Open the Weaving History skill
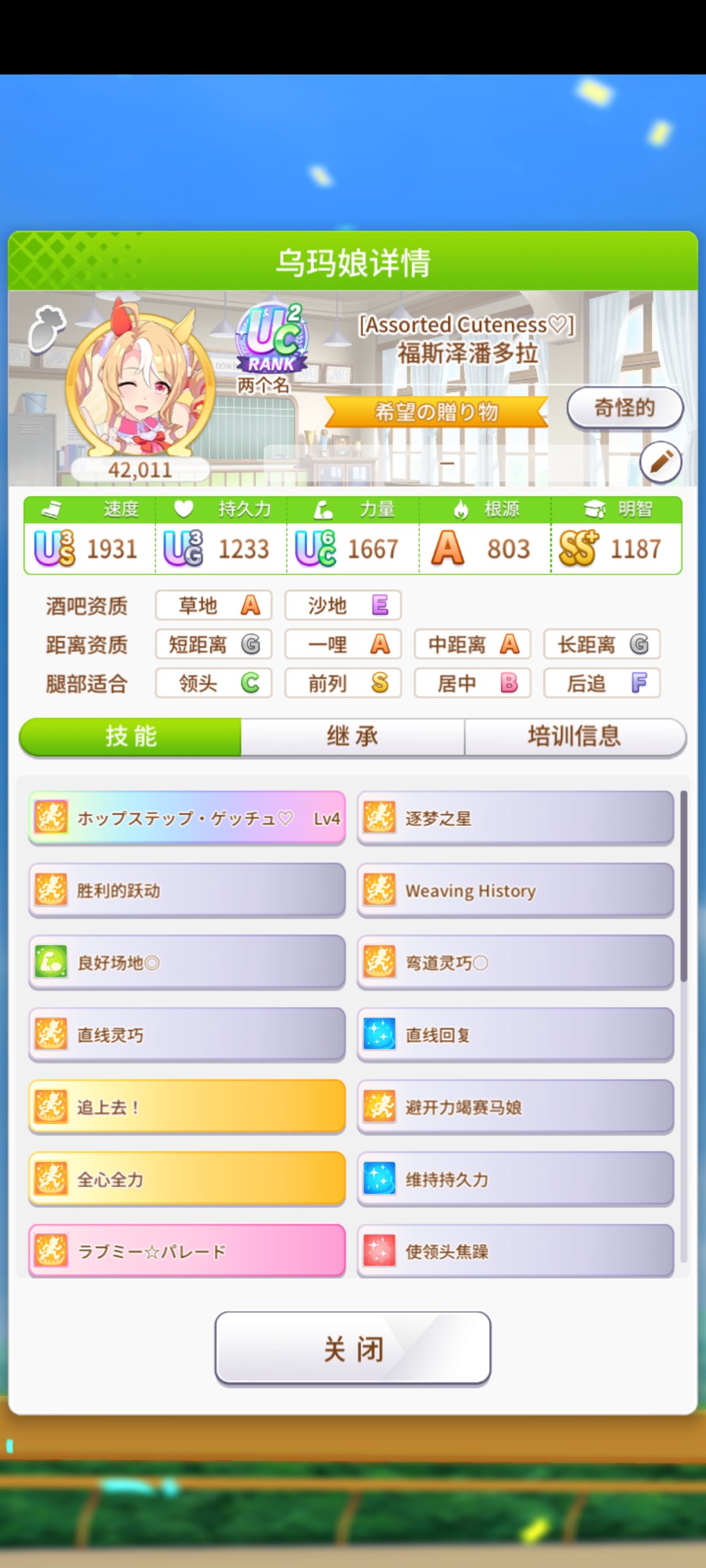Image resolution: width=706 pixels, height=1568 pixels. (515, 890)
